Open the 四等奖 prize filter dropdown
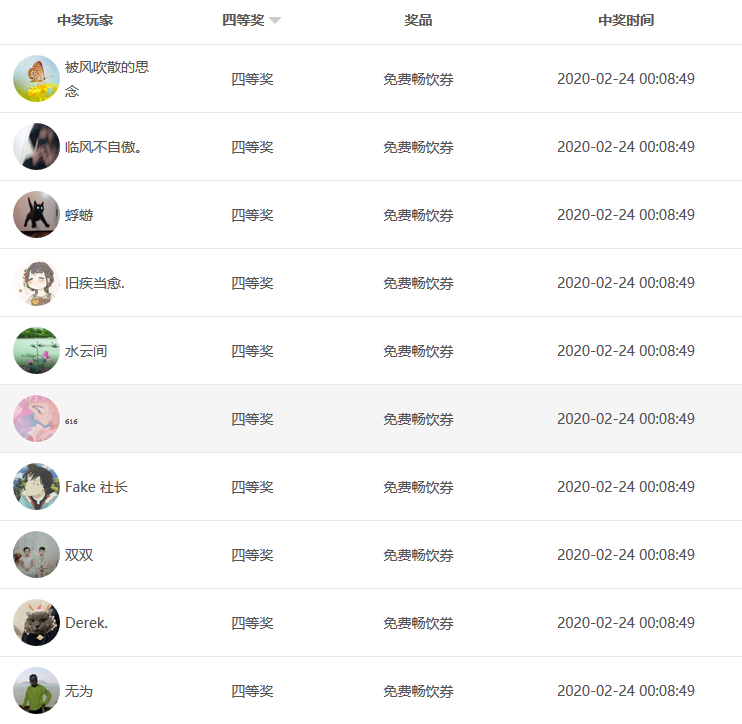 [252, 21]
